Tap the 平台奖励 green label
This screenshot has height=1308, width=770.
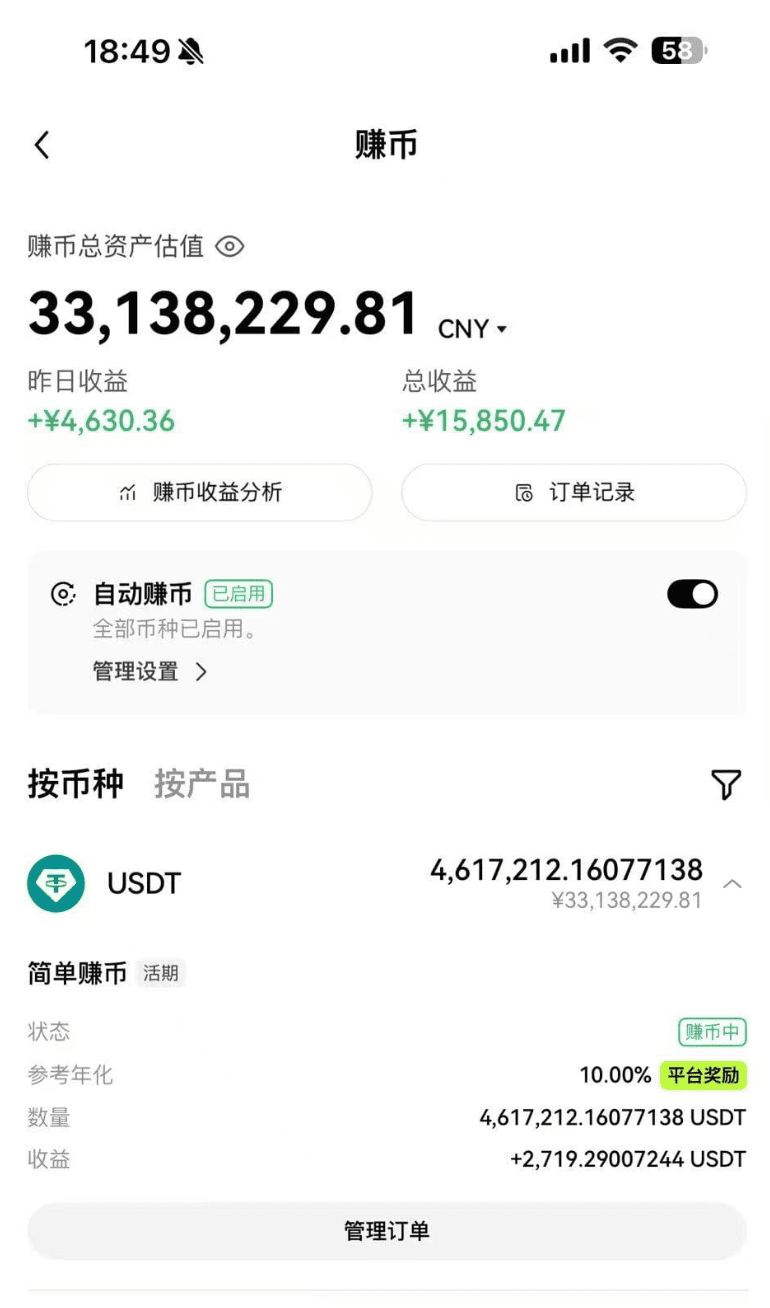(703, 1075)
